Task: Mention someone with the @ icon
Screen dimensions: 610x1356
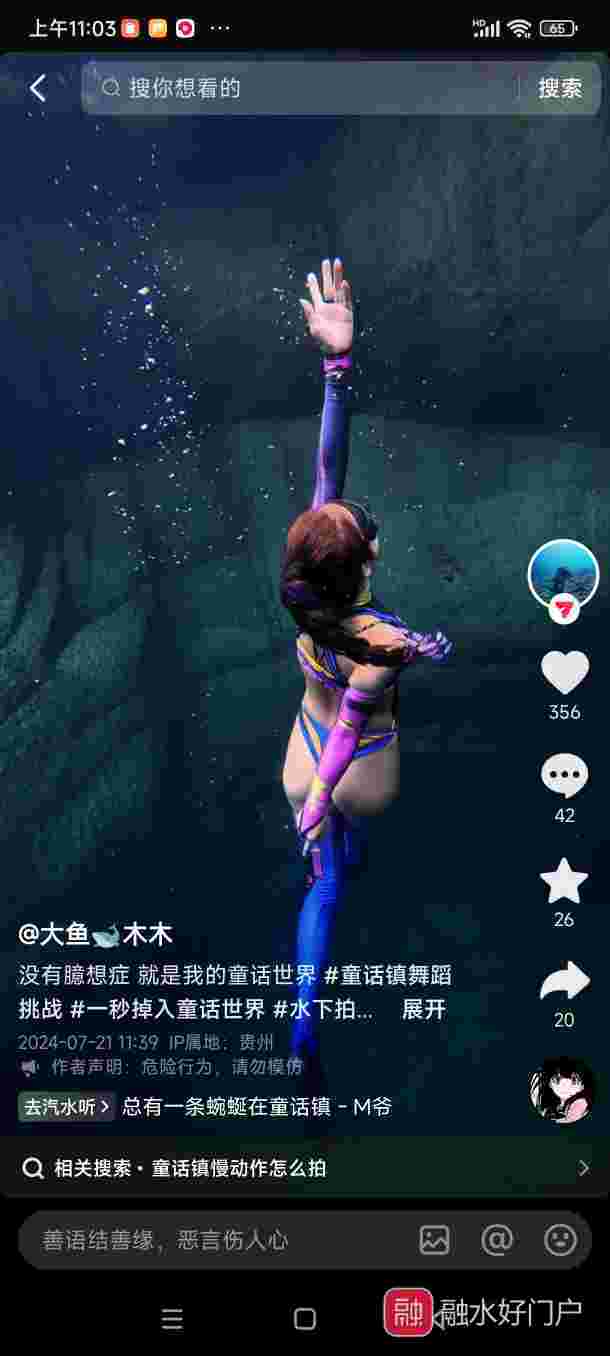Action: (x=496, y=1240)
